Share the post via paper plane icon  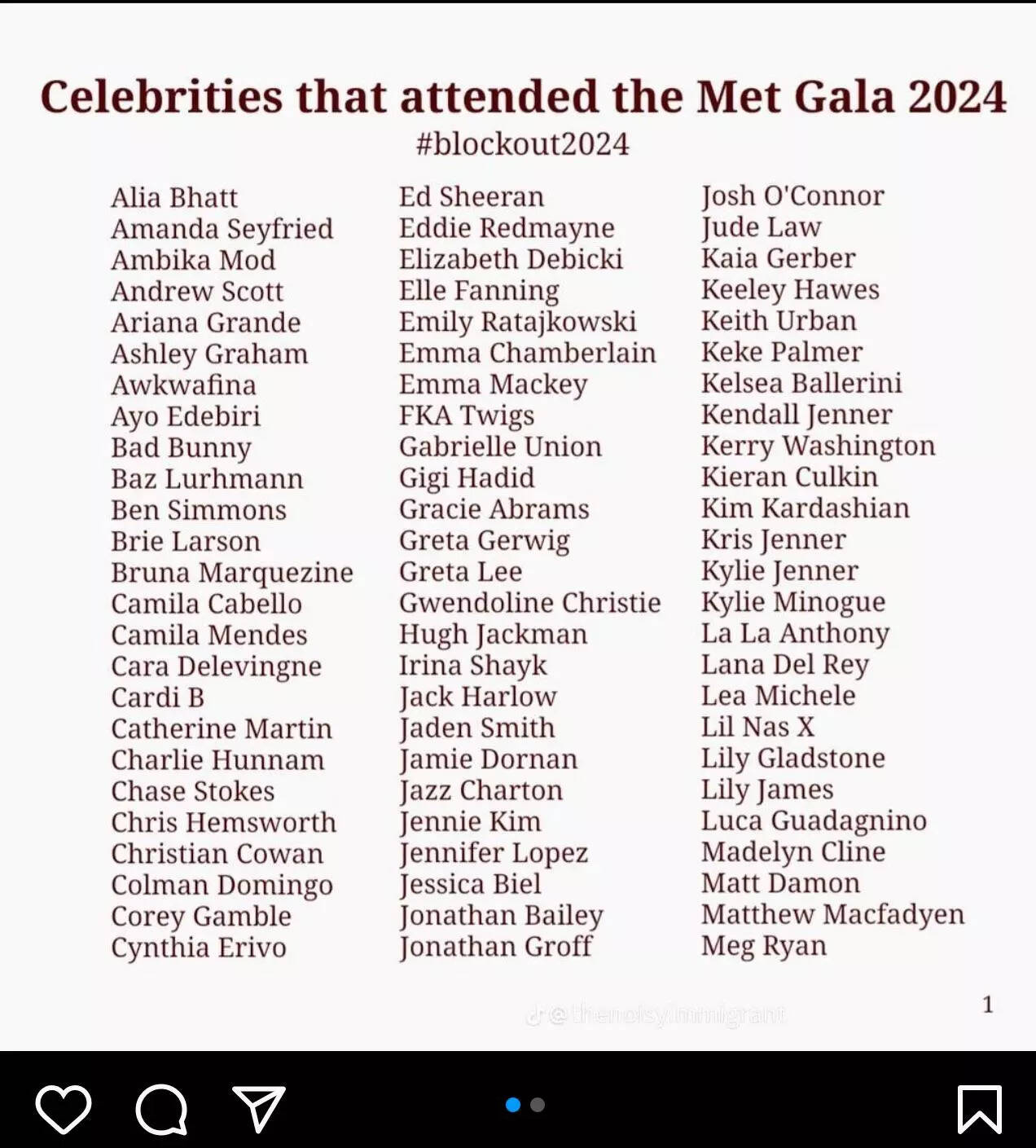(258, 1108)
